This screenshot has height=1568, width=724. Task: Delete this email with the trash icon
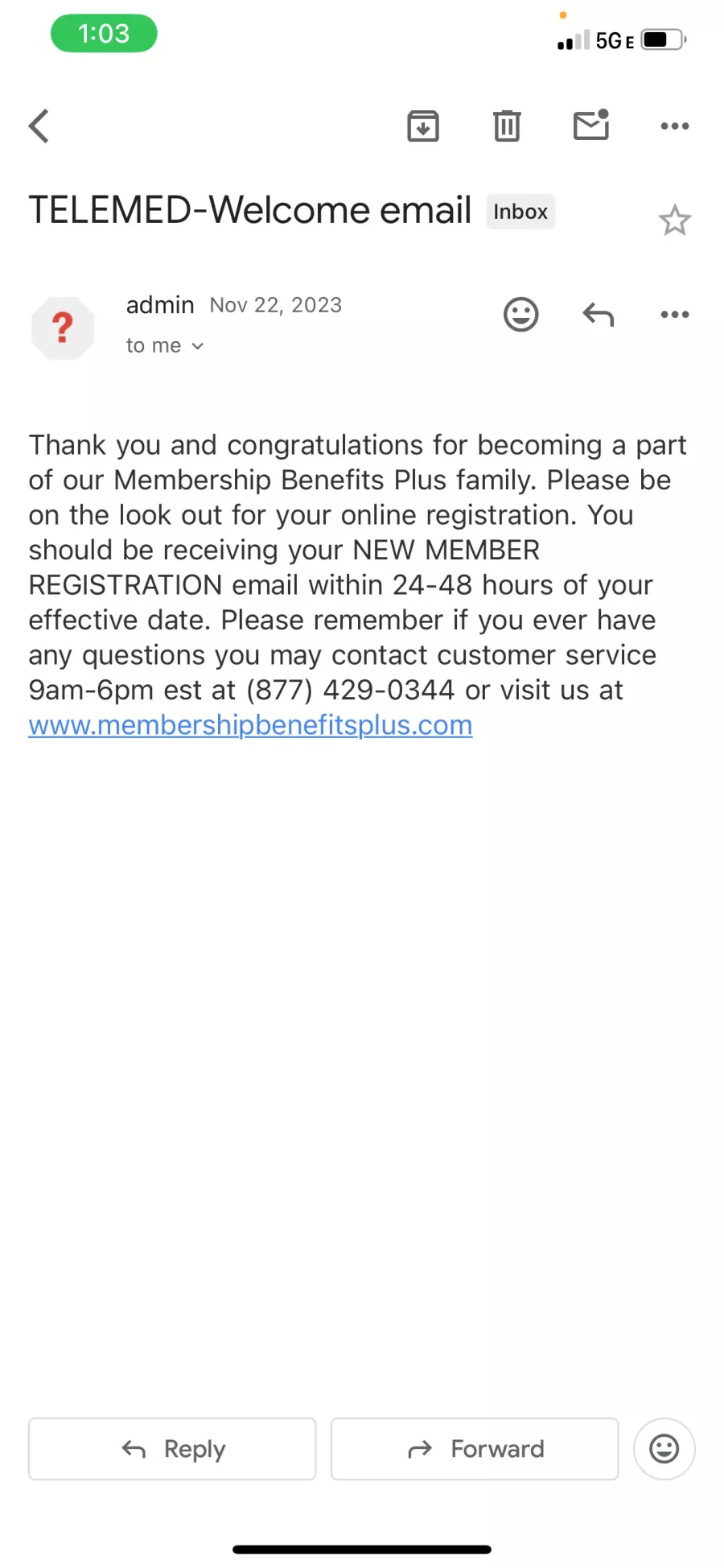tap(507, 126)
